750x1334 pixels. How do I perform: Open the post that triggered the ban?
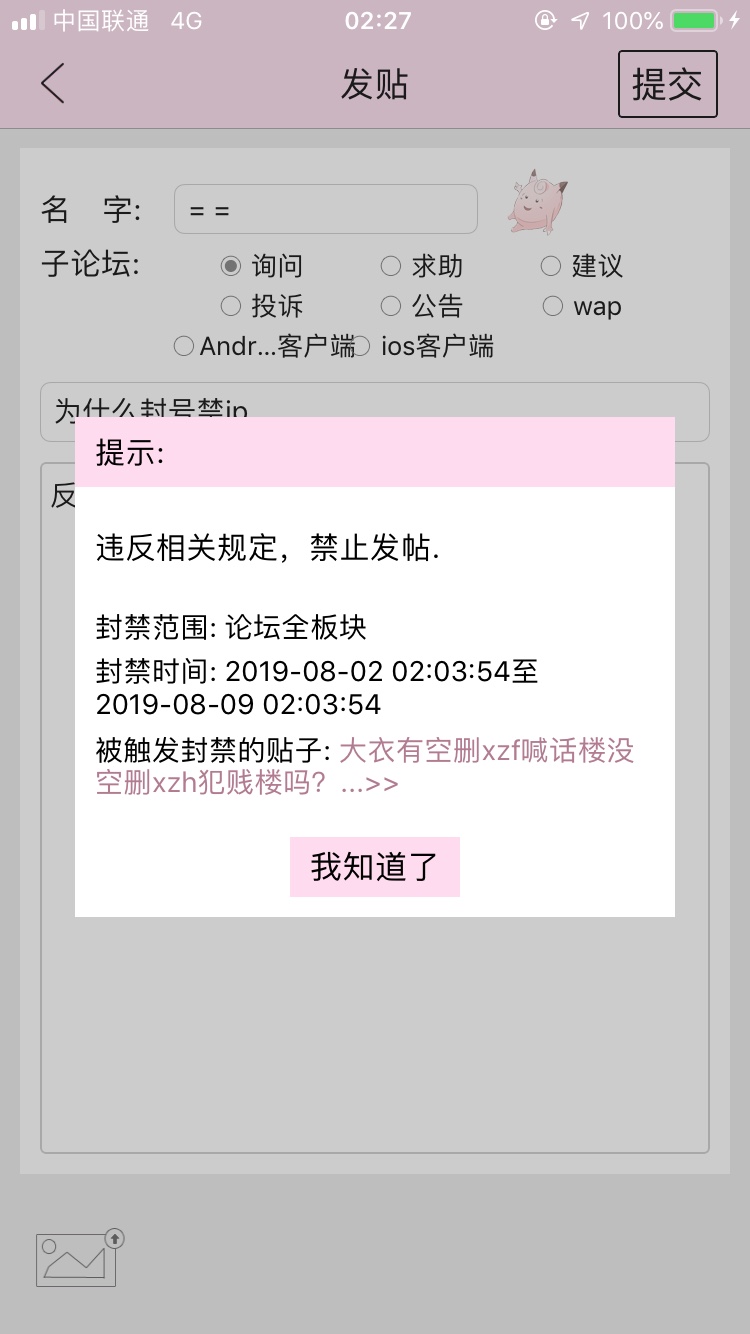(x=365, y=767)
